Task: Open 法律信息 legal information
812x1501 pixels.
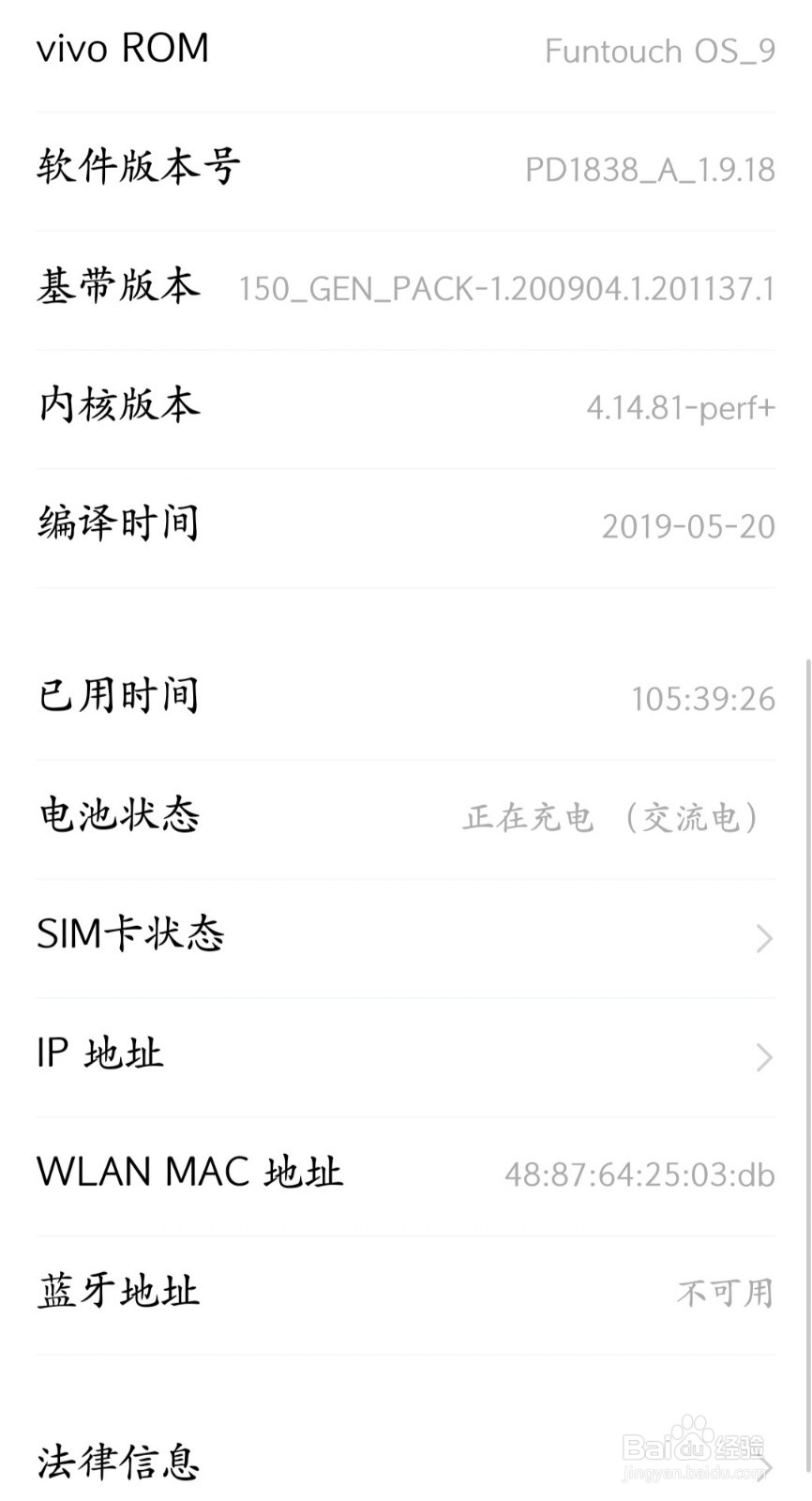Action: (405, 1462)
